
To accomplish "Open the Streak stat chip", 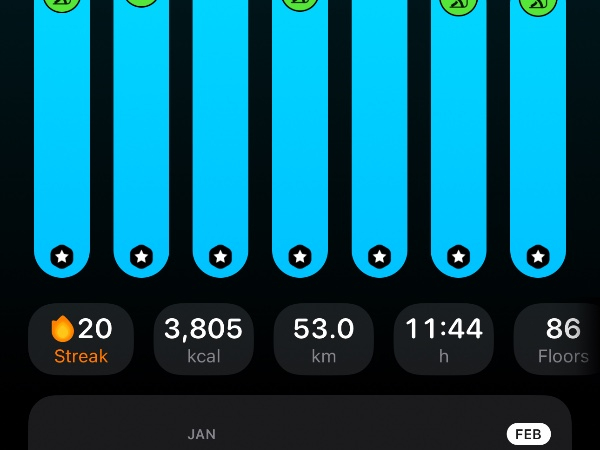I will click(x=81, y=340).
